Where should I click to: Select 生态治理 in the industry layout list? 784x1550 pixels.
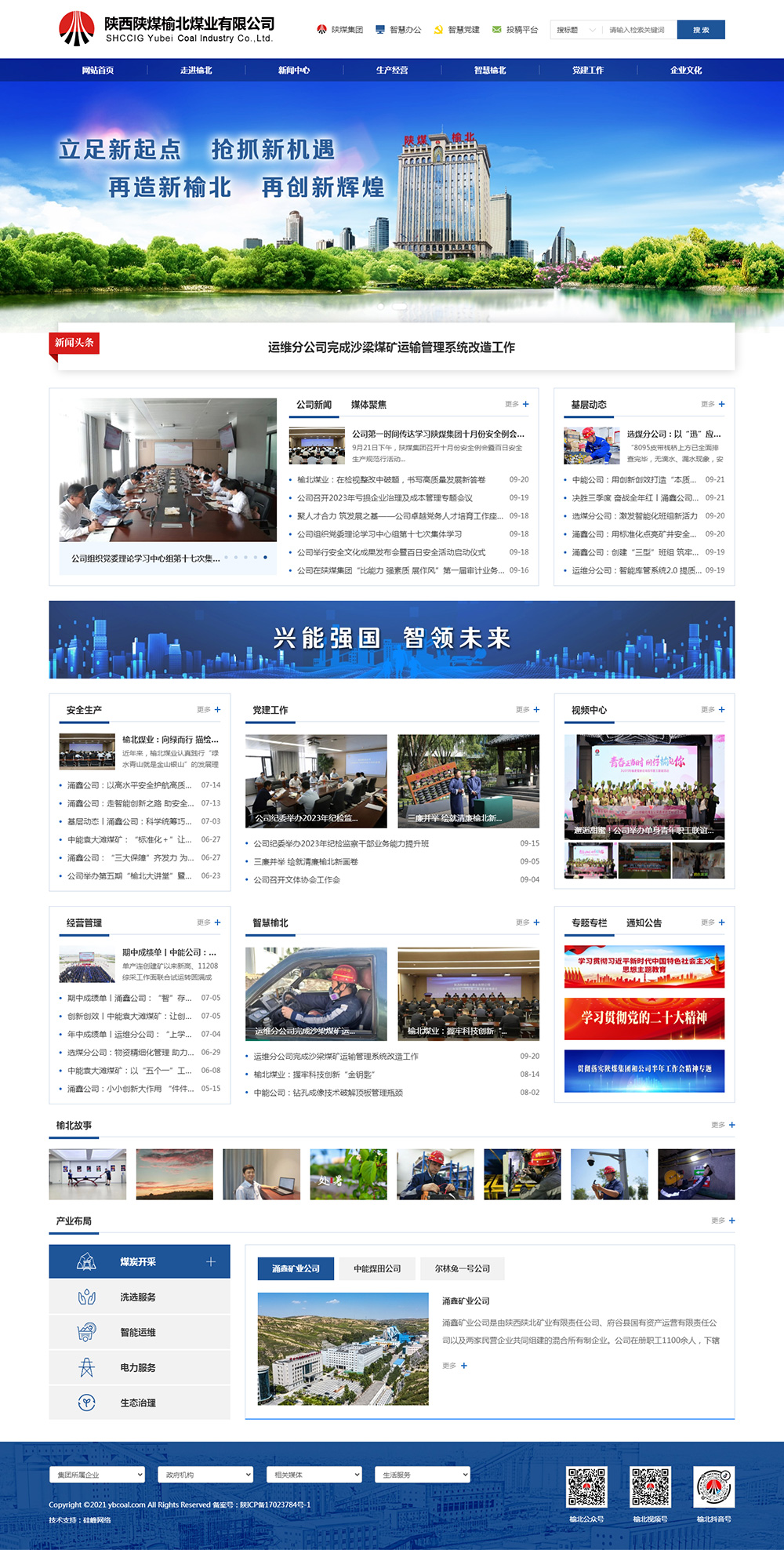[x=139, y=1403]
